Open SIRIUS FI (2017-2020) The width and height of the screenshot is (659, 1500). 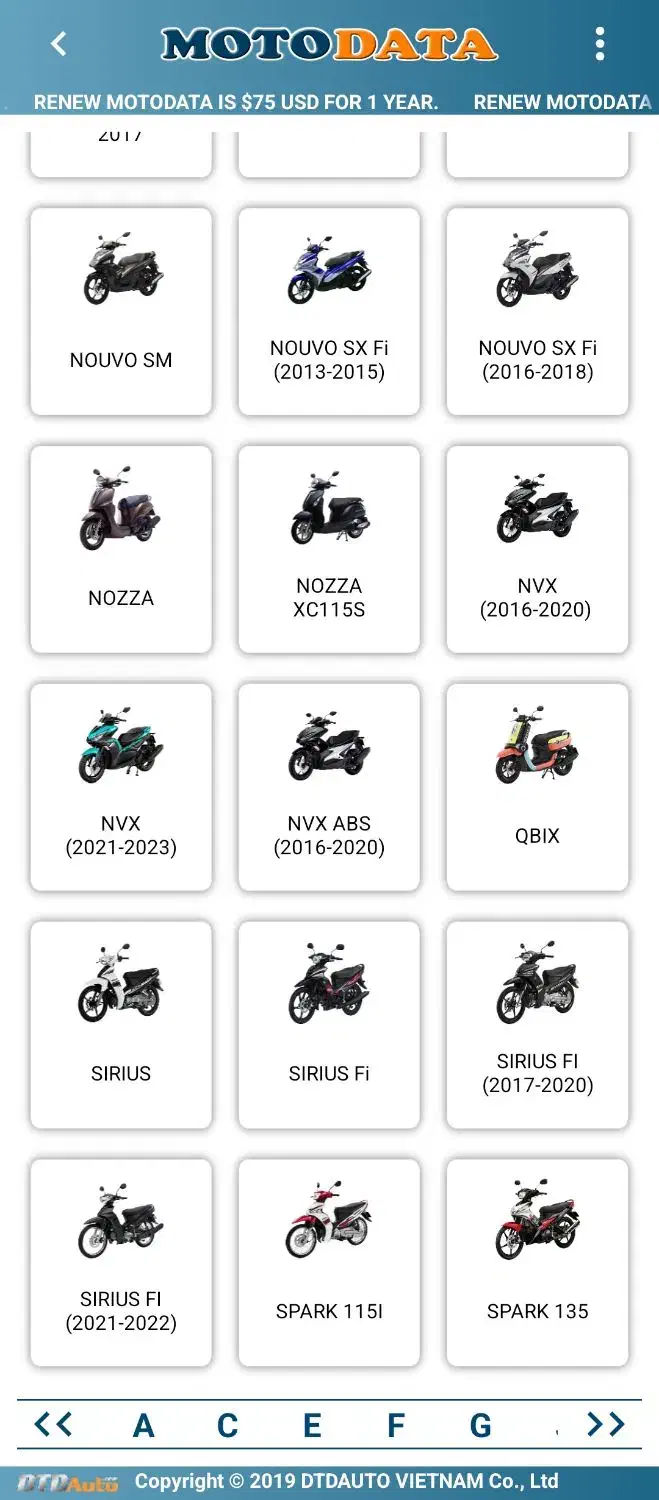click(x=537, y=1025)
